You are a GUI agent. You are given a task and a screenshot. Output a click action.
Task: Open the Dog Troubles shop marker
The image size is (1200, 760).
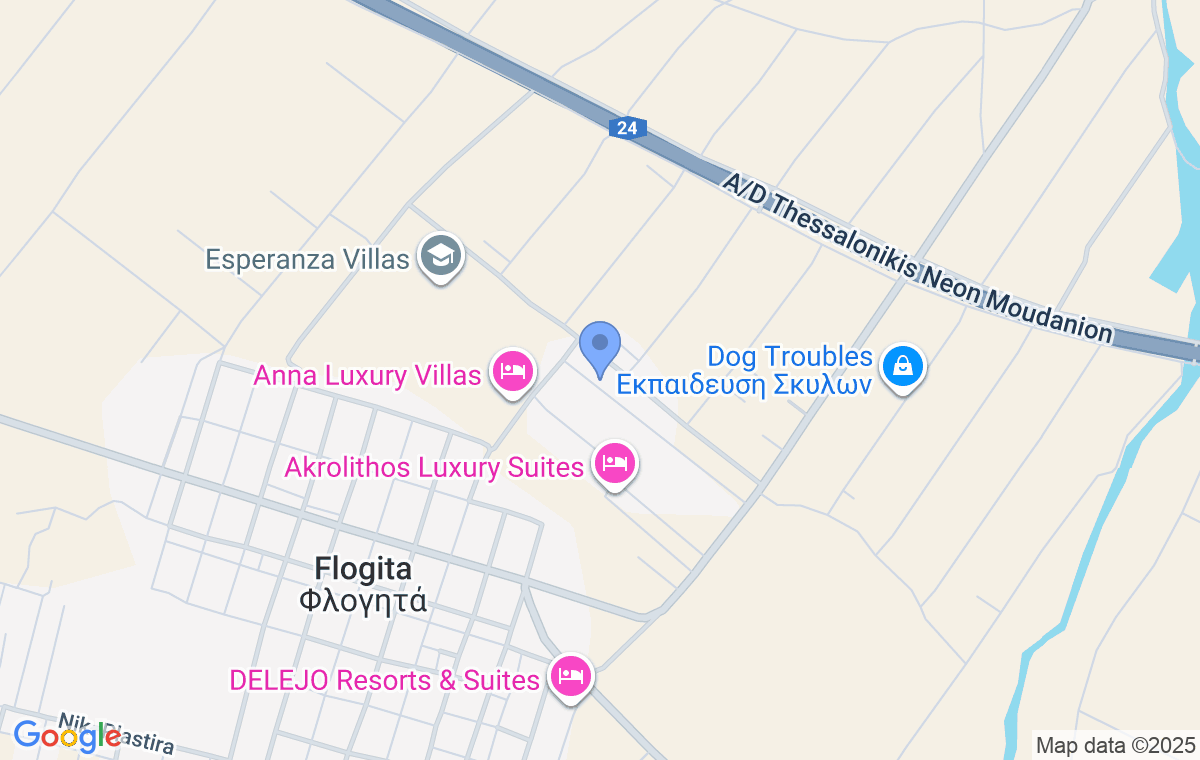[x=903, y=366]
